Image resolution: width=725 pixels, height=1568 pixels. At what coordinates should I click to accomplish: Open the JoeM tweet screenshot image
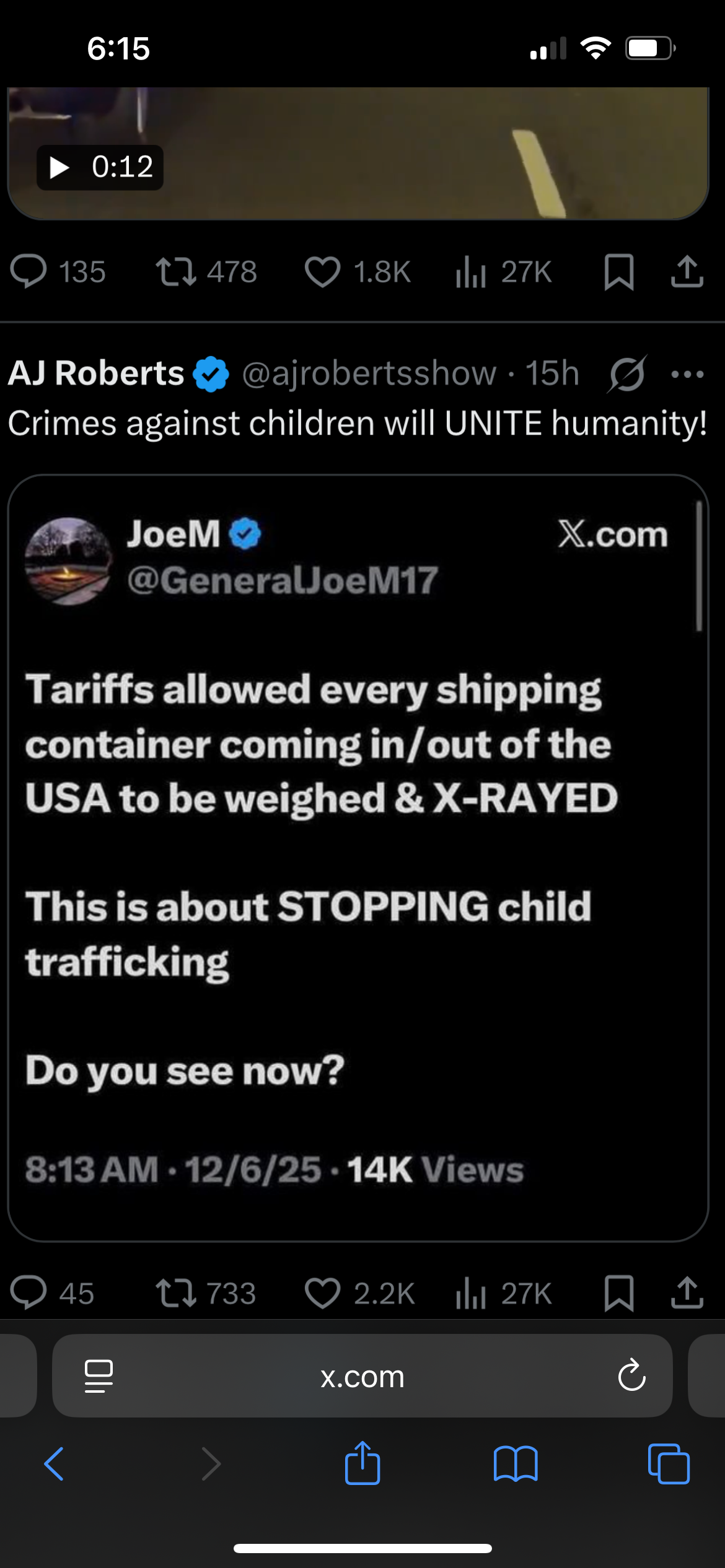coord(358,858)
